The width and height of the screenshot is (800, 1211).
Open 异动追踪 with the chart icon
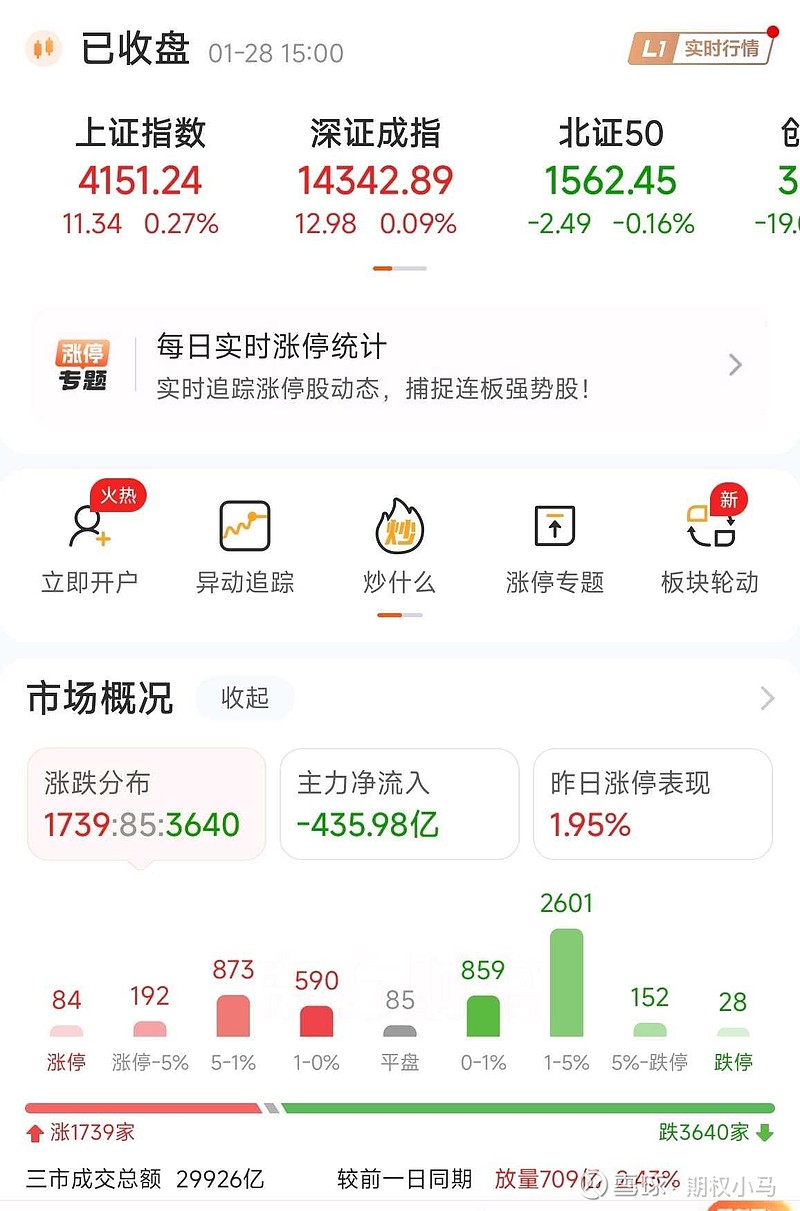click(245, 524)
